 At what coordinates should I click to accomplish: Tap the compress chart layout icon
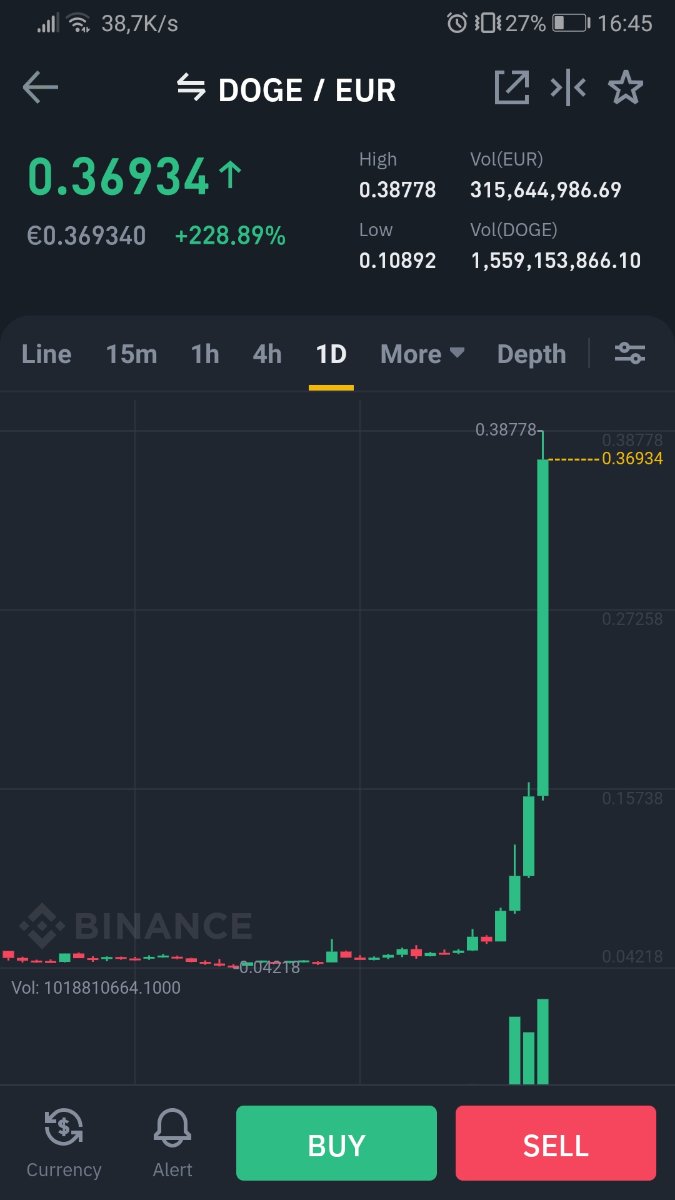pos(568,88)
